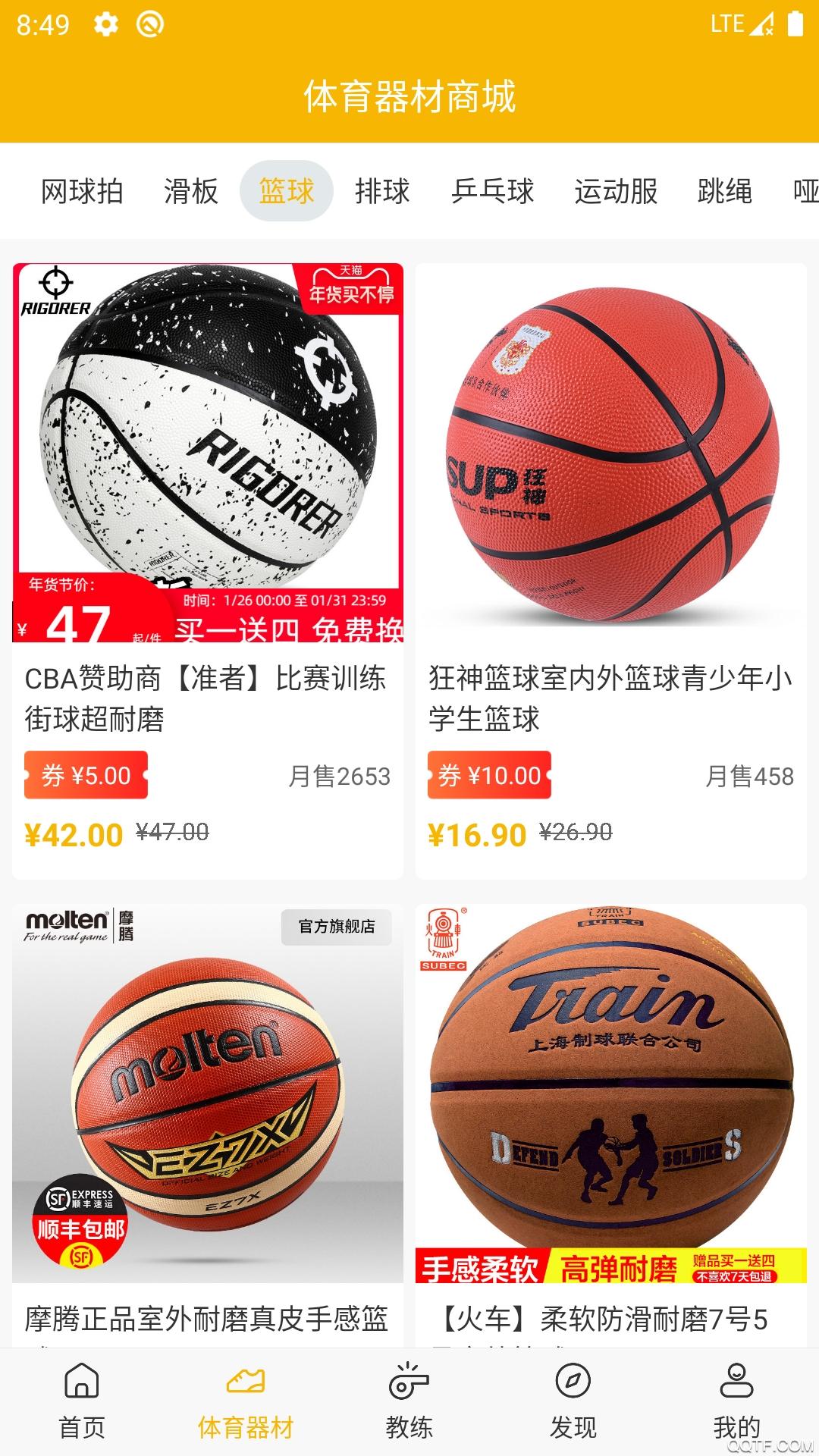Image resolution: width=819 pixels, height=1456 pixels.
Task: Select the 滑板 category tab
Action: coord(191,191)
